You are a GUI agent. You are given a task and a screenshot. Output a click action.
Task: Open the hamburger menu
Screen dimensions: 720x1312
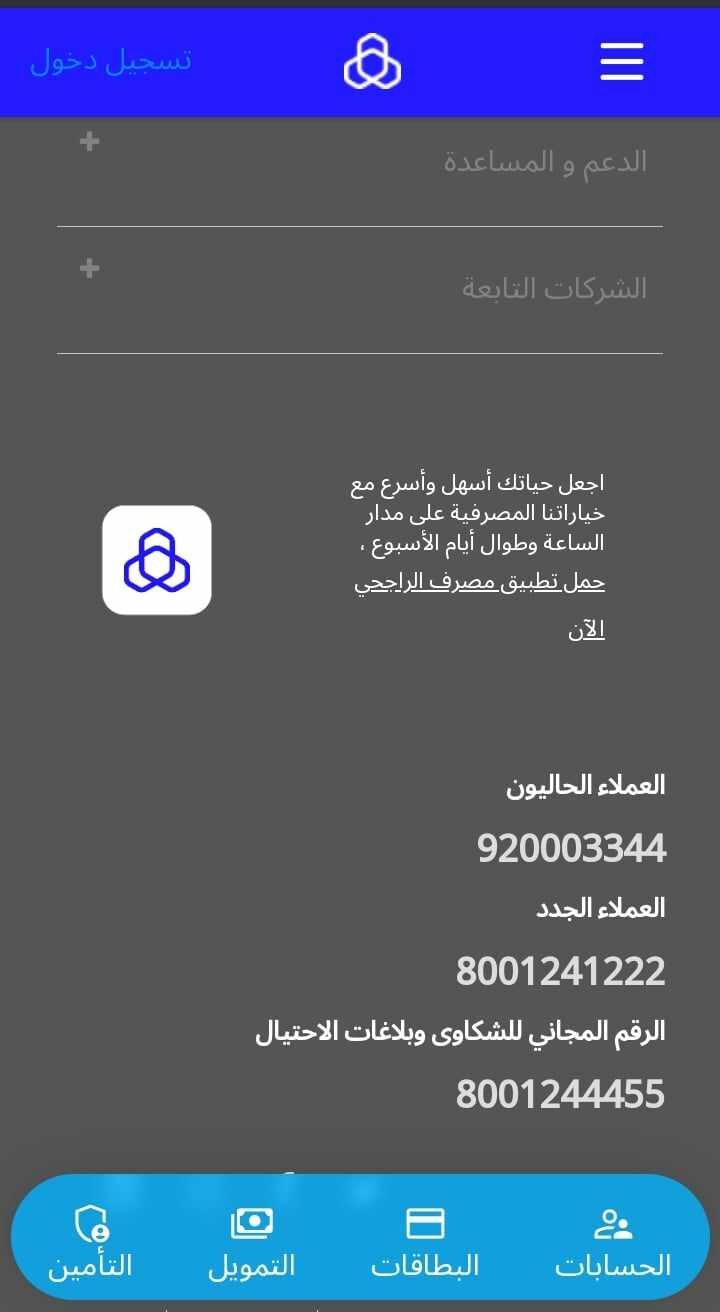pos(621,62)
